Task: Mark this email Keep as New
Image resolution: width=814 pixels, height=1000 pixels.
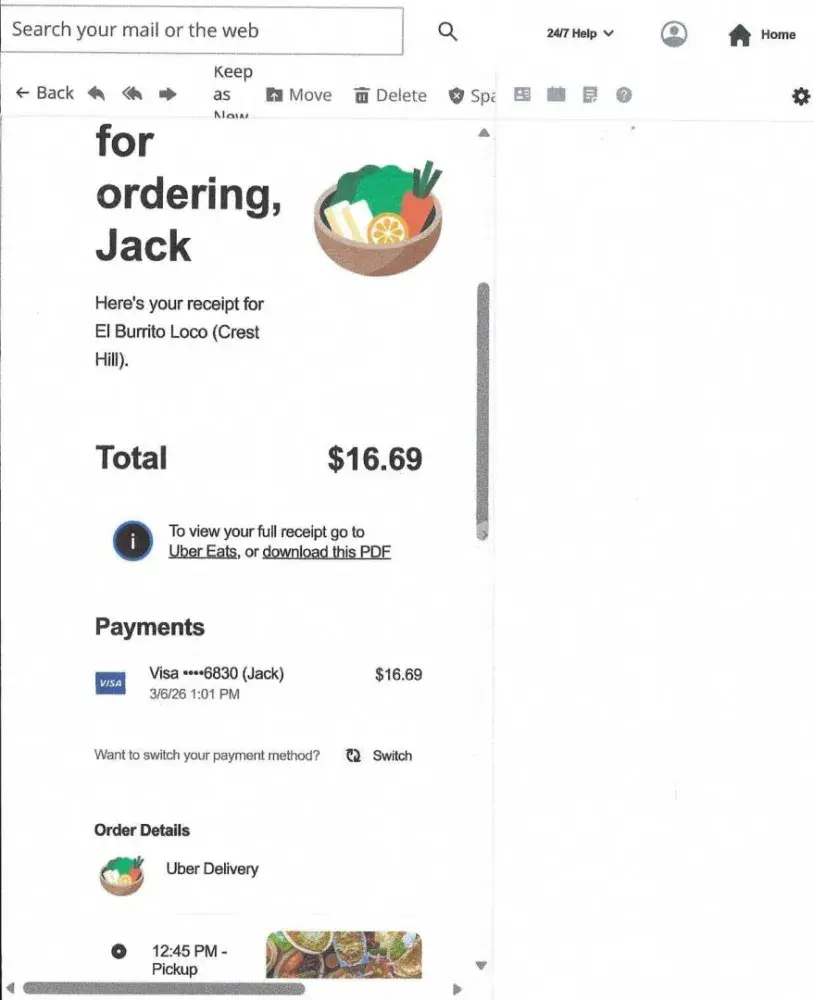Action: click(x=232, y=93)
